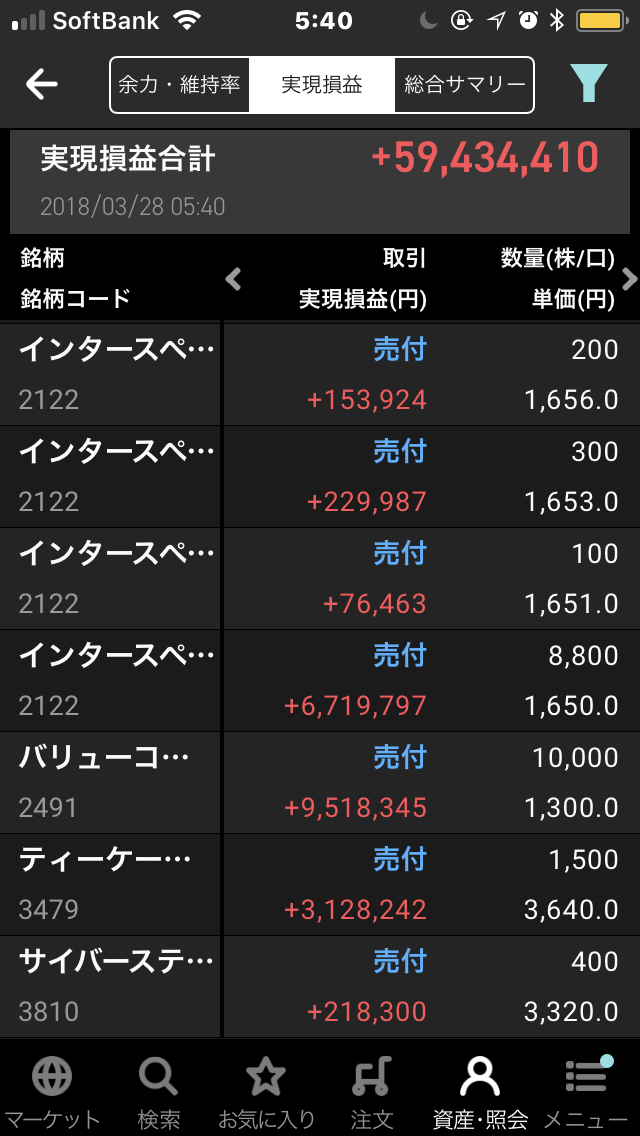Switch to the 余力・維持率 tab
Viewport: 640px width, 1136px height.
click(179, 85)
